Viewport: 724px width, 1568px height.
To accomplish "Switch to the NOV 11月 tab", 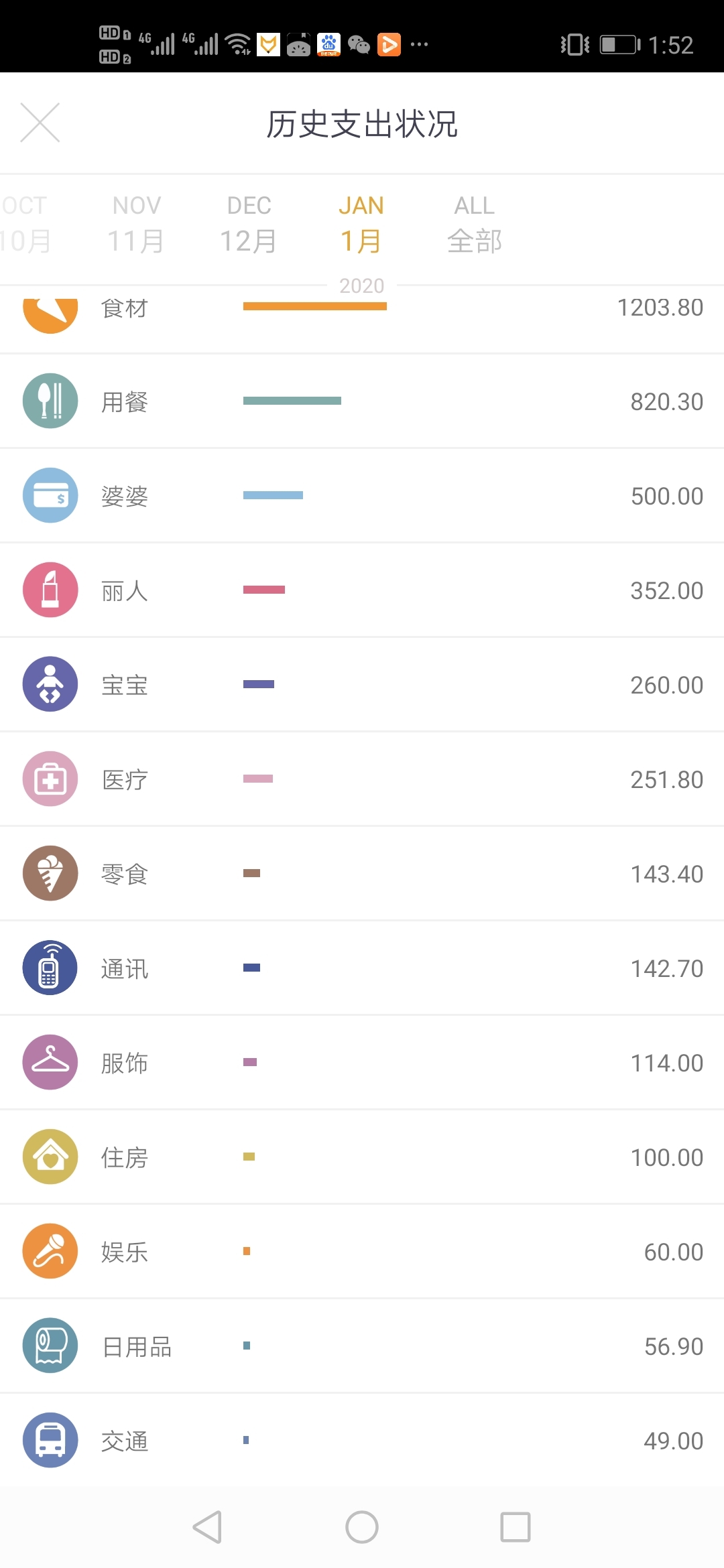I will [137, 224].
